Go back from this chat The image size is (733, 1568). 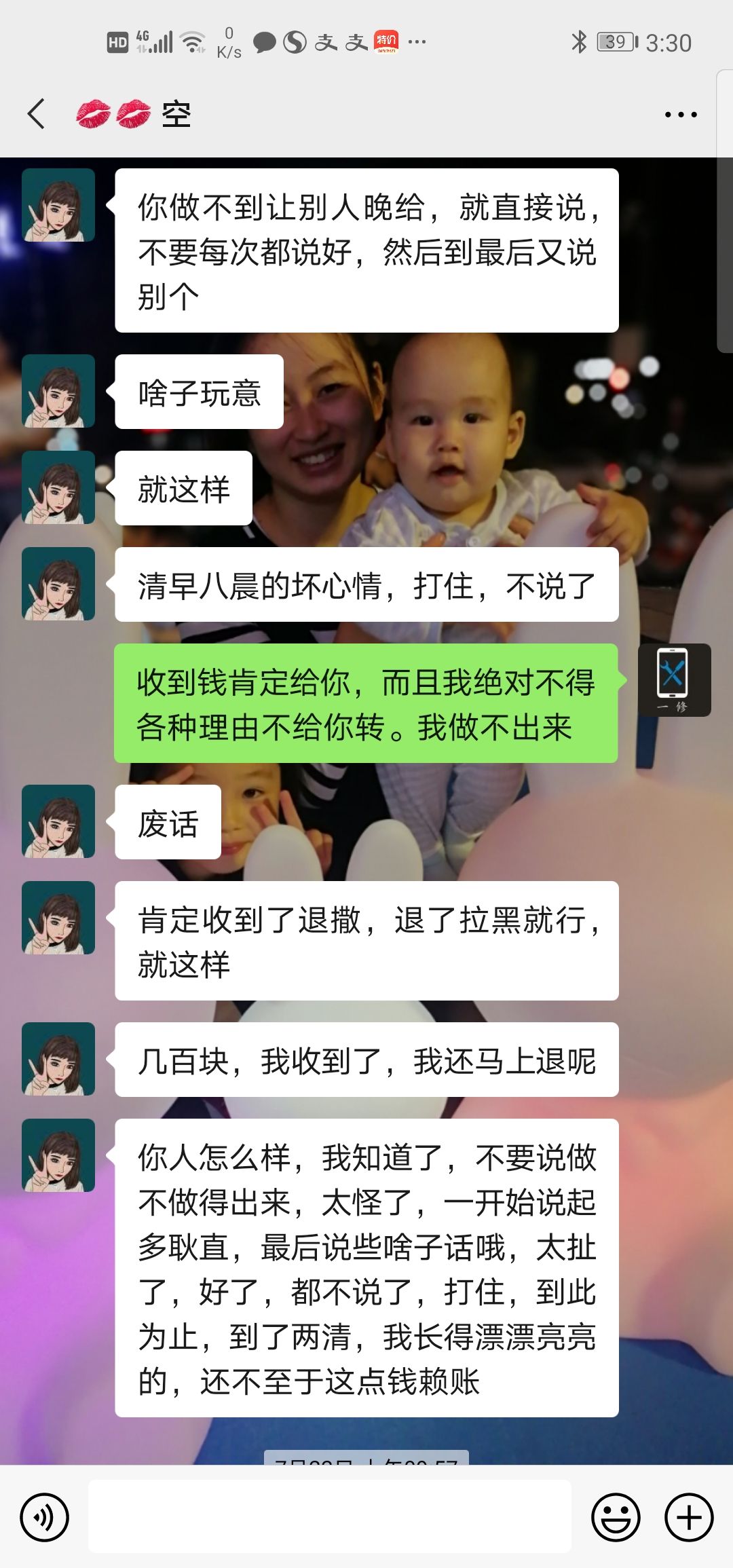pyautogui.click(x=37, y=113)
